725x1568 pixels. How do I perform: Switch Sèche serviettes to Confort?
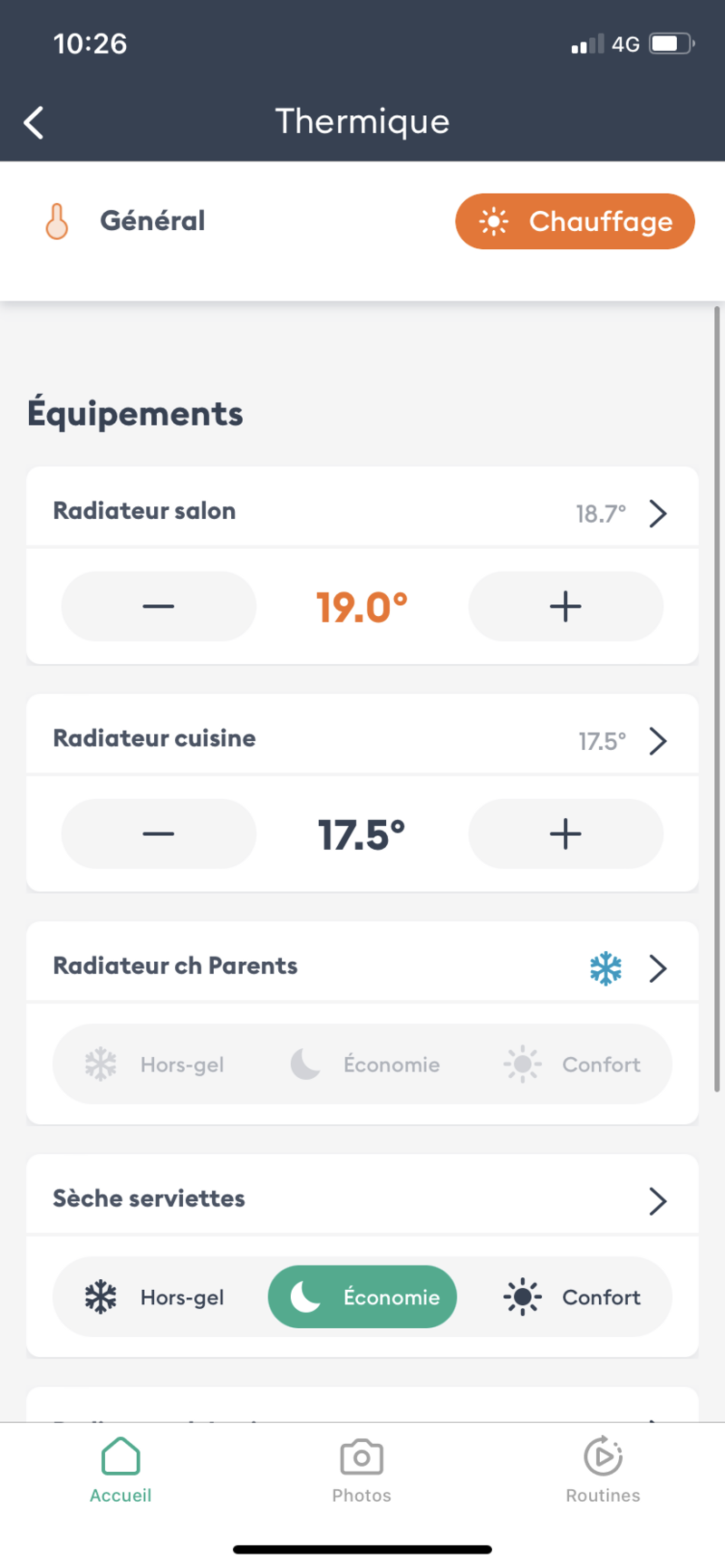click(573, 1297)
